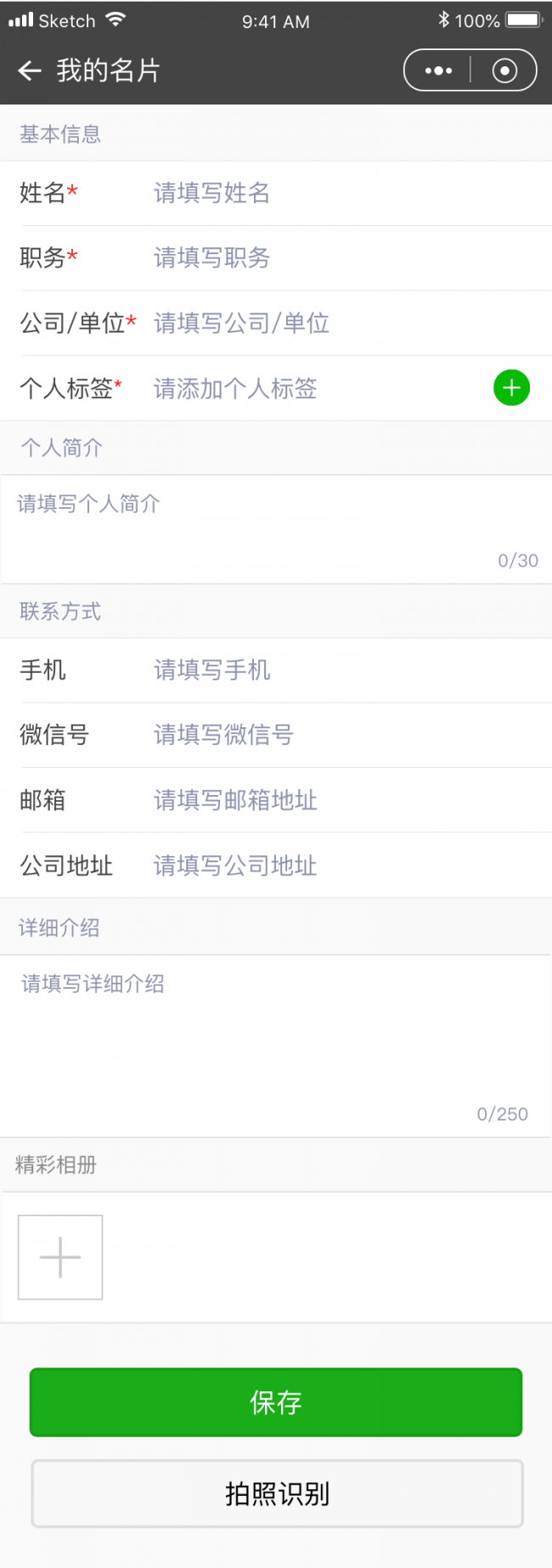Image resolution: width=552 pixels, height=1568 pixels.
Task: Tap the 详细介绍 detailed intro text area
Action: 276,1041
